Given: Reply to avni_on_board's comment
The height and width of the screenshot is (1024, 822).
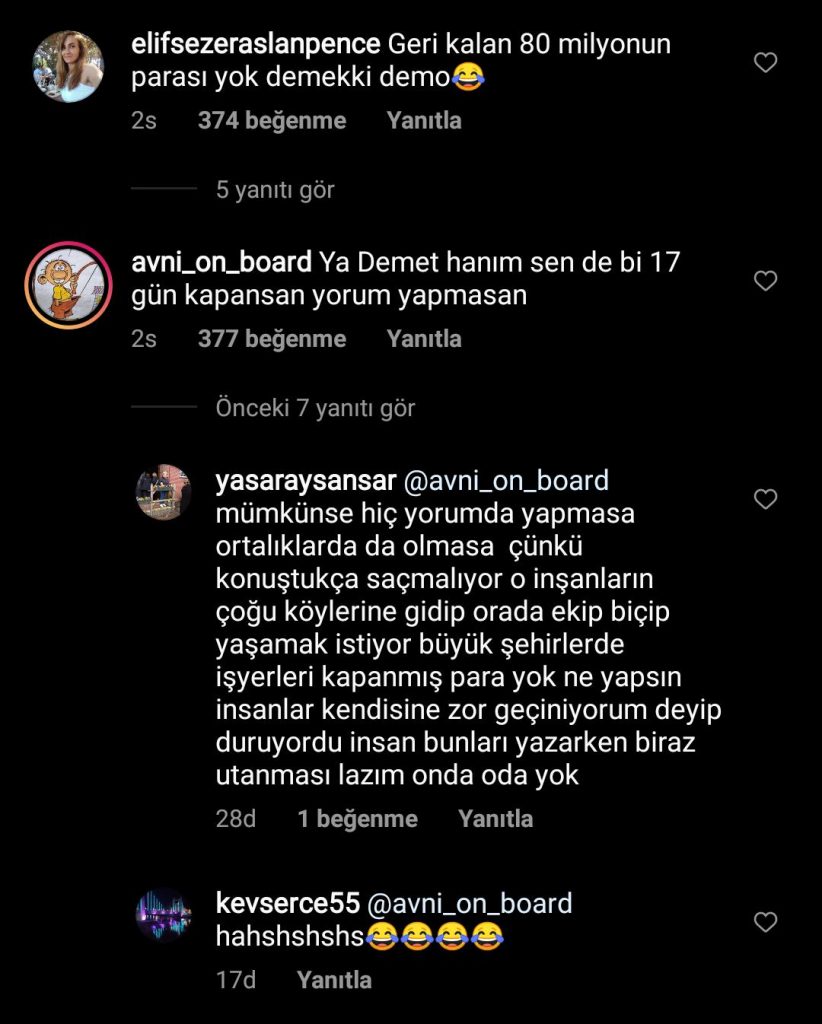Looking at the screenshot, I should (424, 339).
